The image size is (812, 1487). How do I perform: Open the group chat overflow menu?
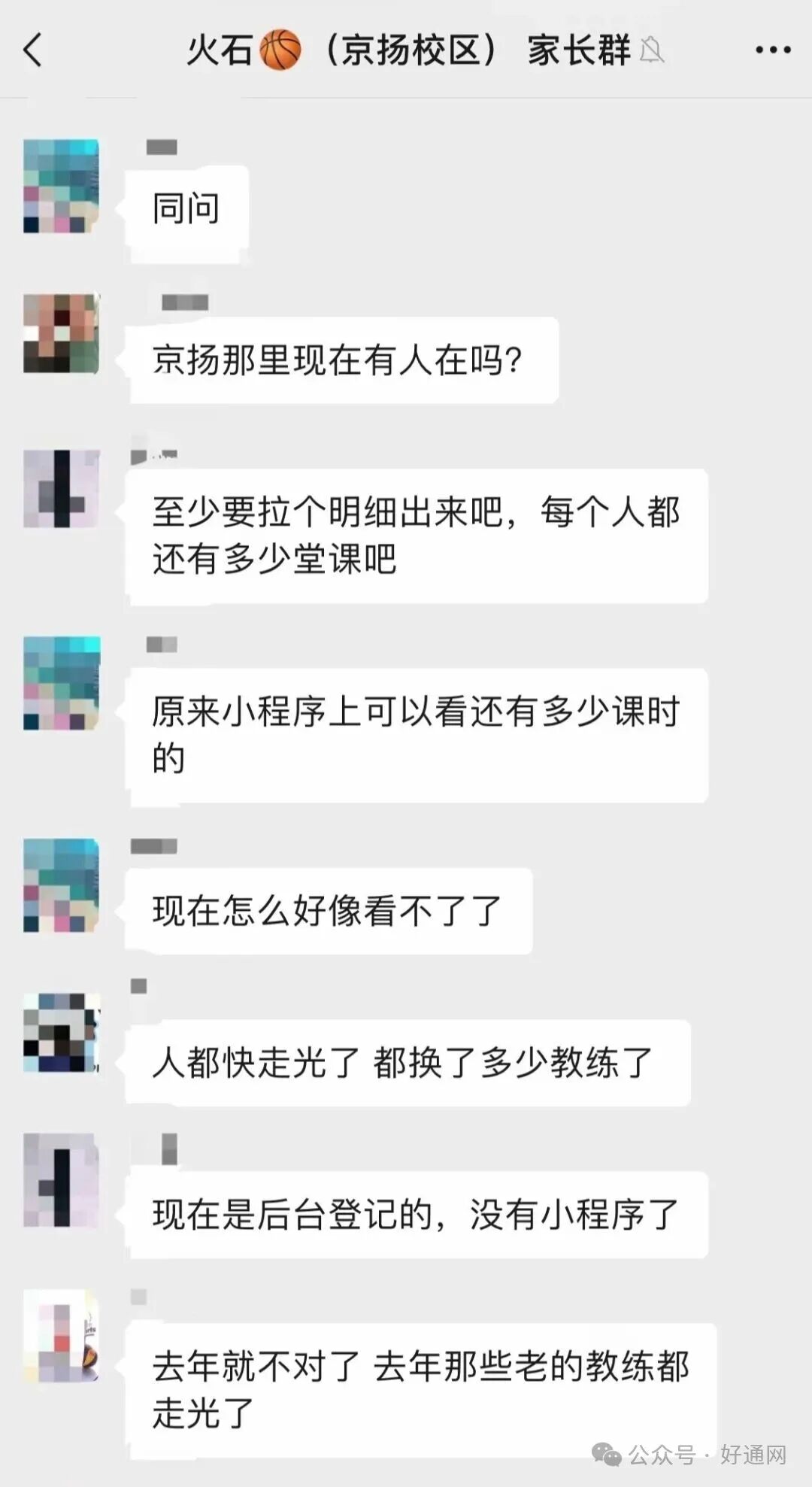(772, 50)
